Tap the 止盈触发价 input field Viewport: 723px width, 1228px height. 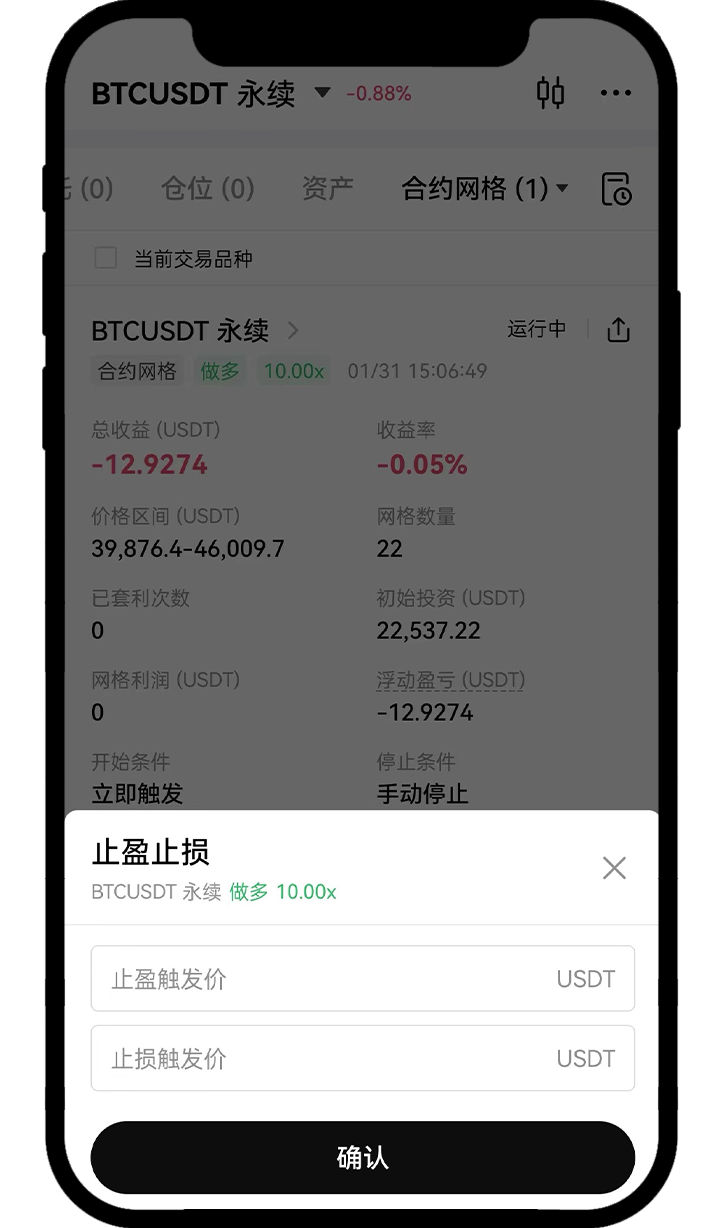coord(330,979)
